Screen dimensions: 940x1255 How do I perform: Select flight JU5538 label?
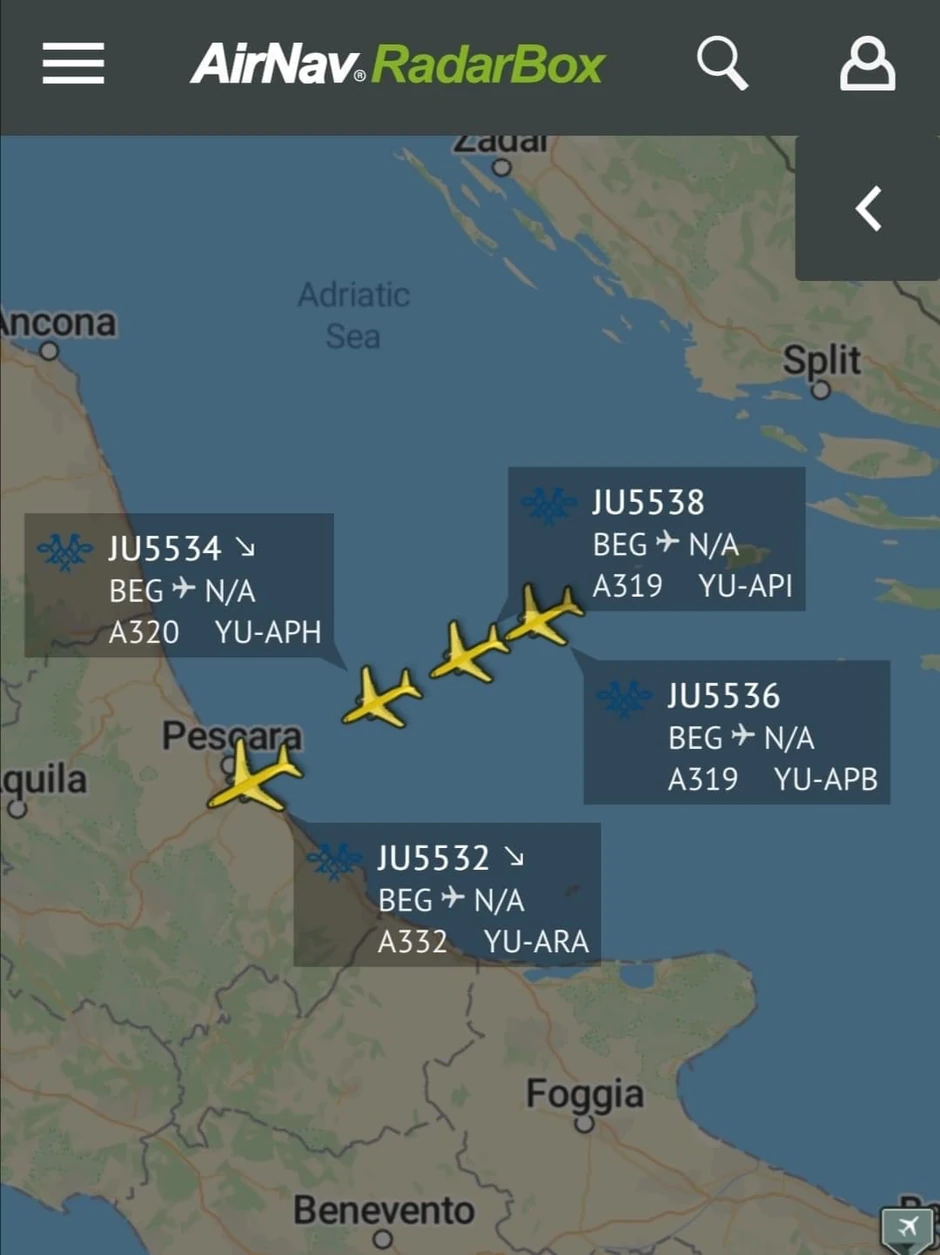click(656, 540)
